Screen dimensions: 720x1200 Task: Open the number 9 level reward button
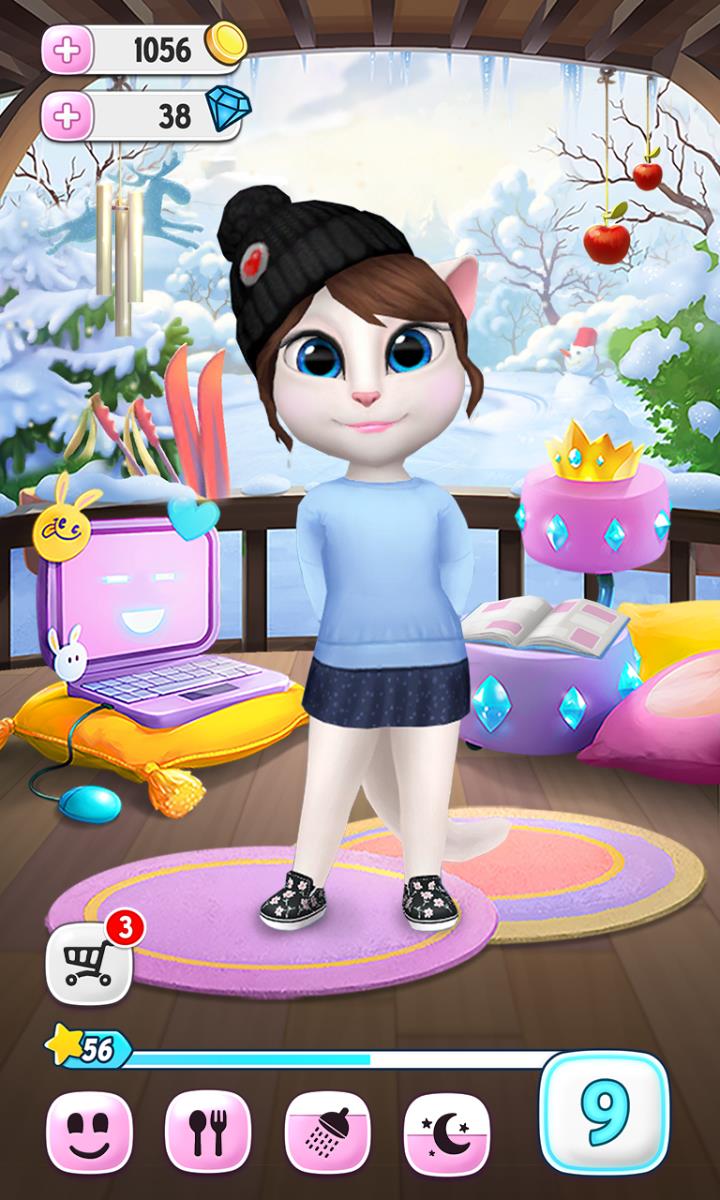coord(603,1115)
